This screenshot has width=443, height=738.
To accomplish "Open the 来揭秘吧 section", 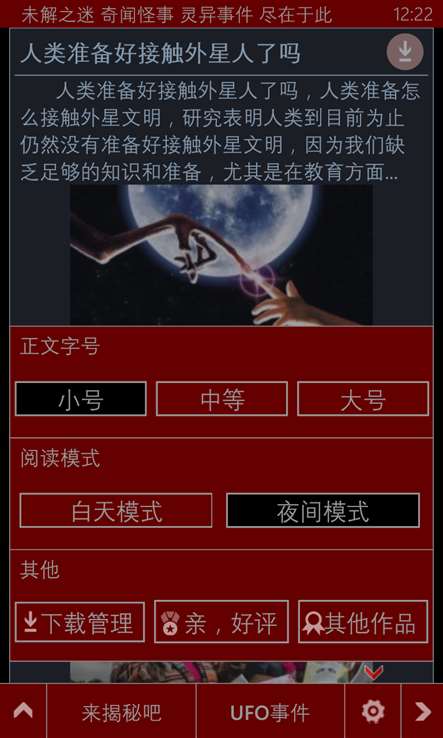I will coord(121,712).
